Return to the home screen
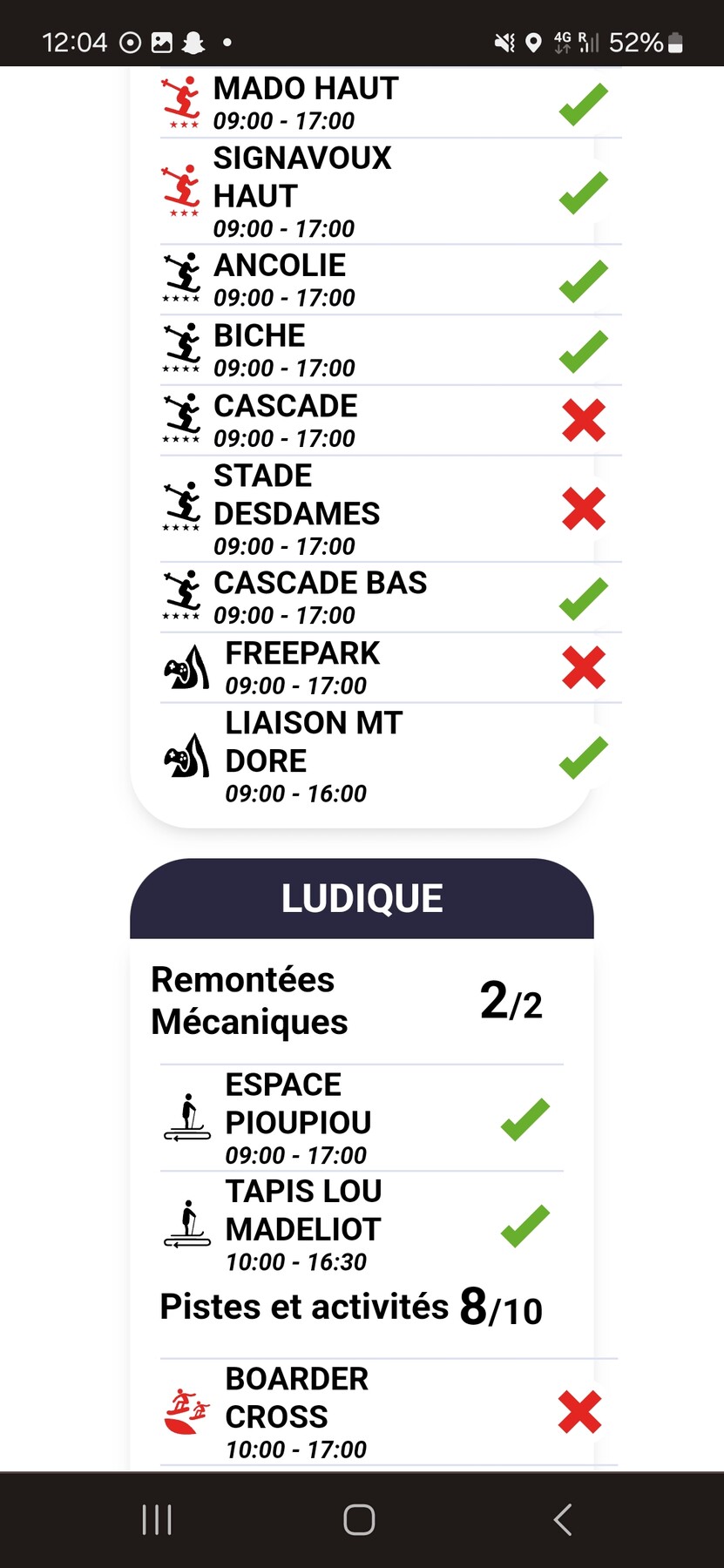 (359, 1520)
